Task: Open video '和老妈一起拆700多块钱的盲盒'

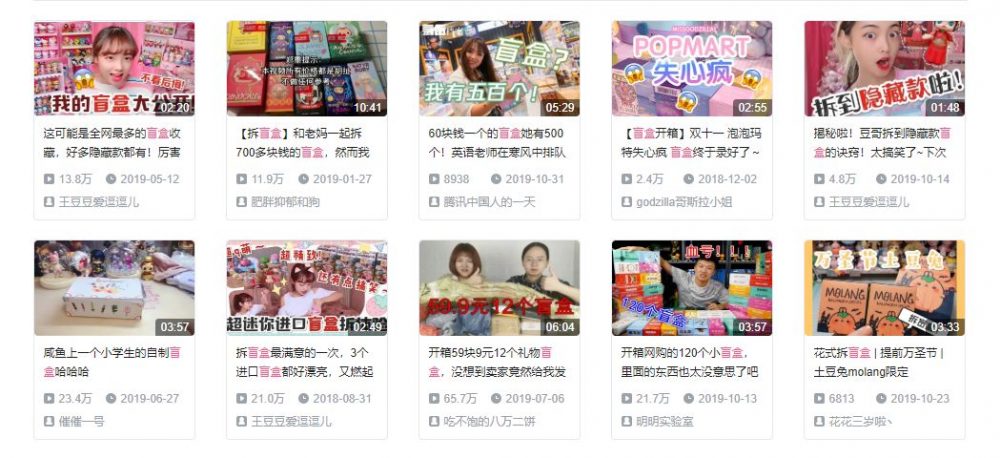Action: (x=306, y=70)
